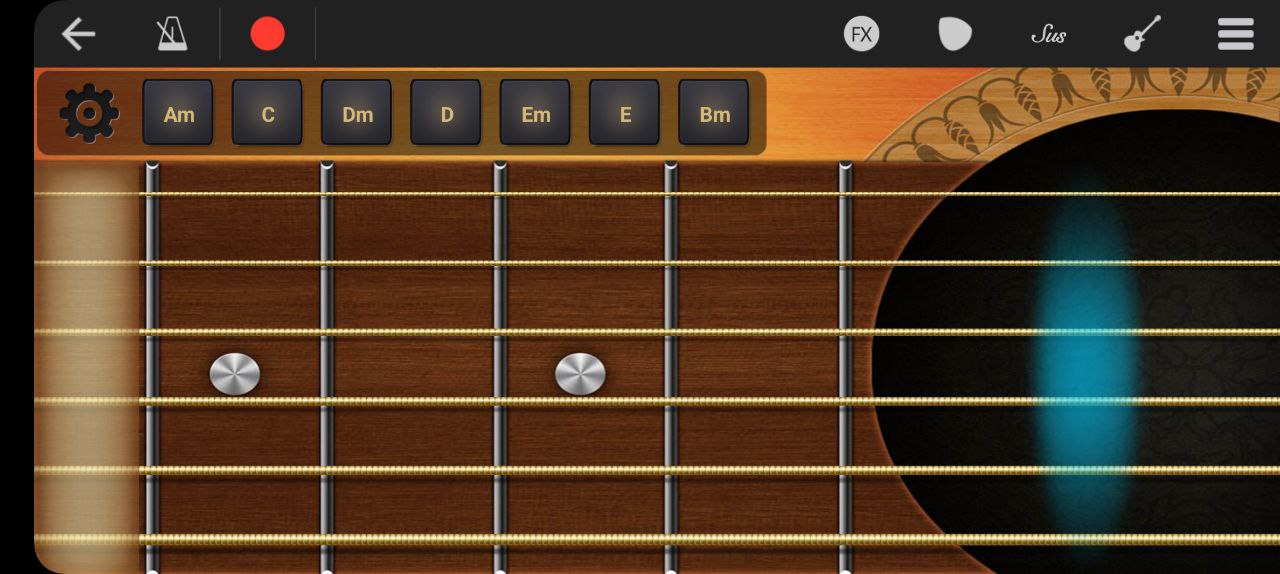Select the Bm chord
This screenshot has width=1280, height=574.
714,113
